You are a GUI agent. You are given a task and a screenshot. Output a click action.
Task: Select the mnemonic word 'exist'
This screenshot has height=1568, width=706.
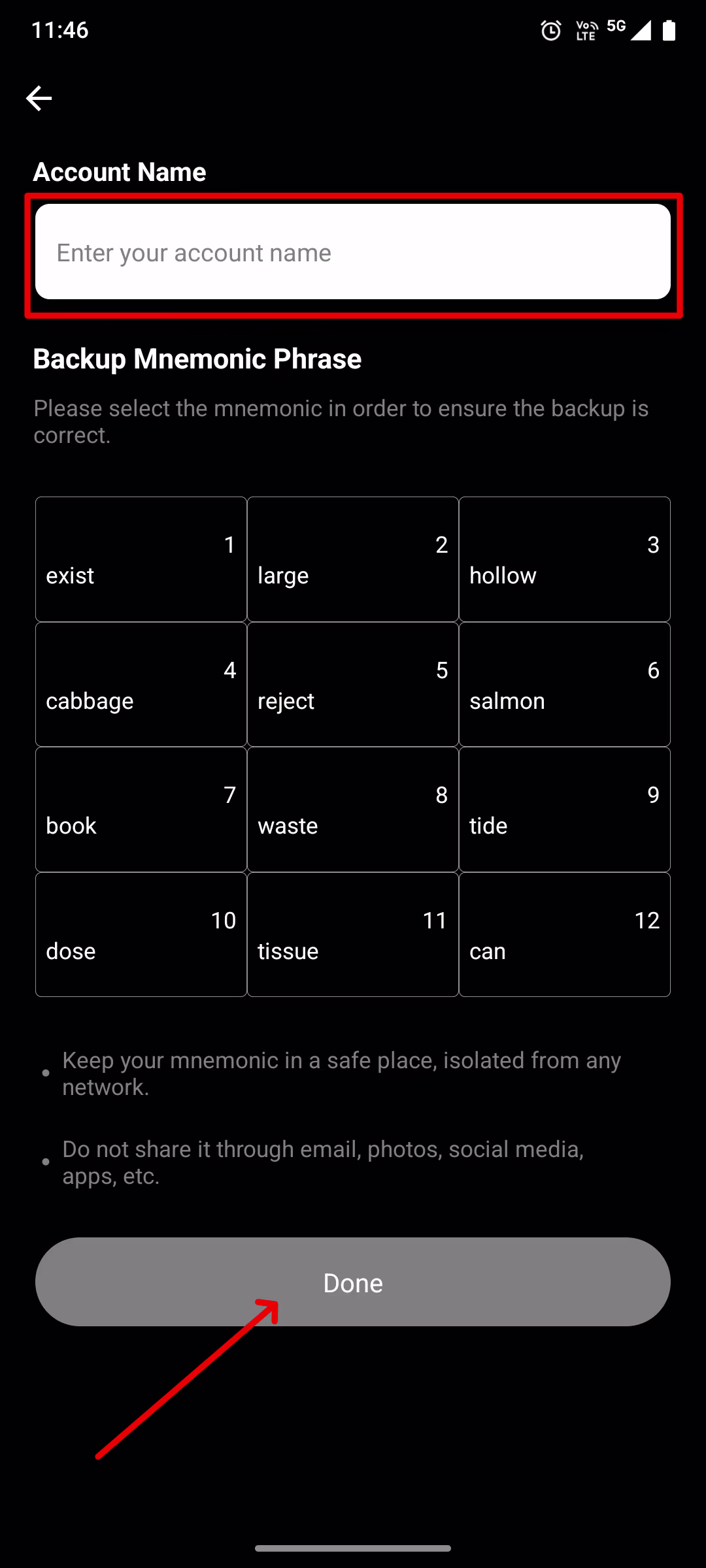[x=141, y=559]
